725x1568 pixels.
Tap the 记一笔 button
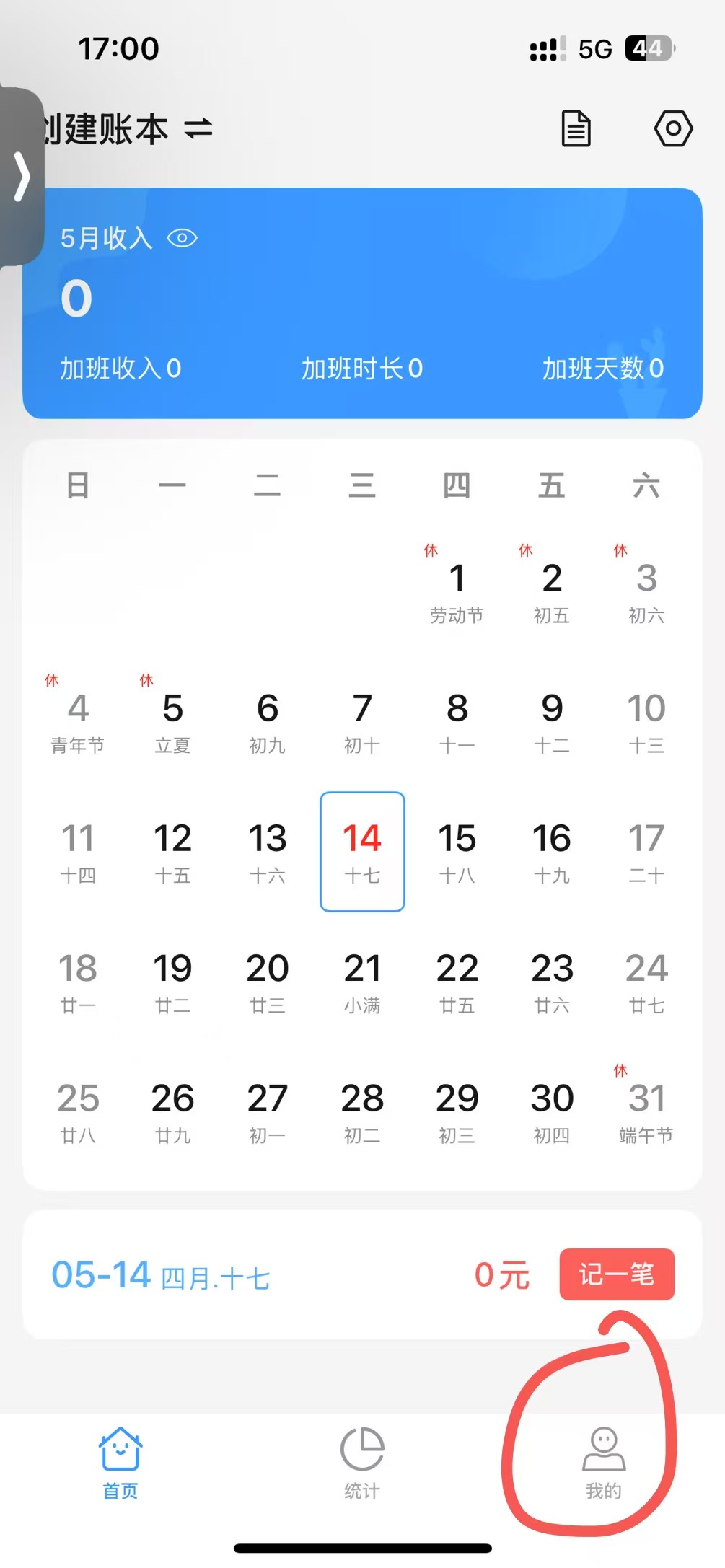617,1274
